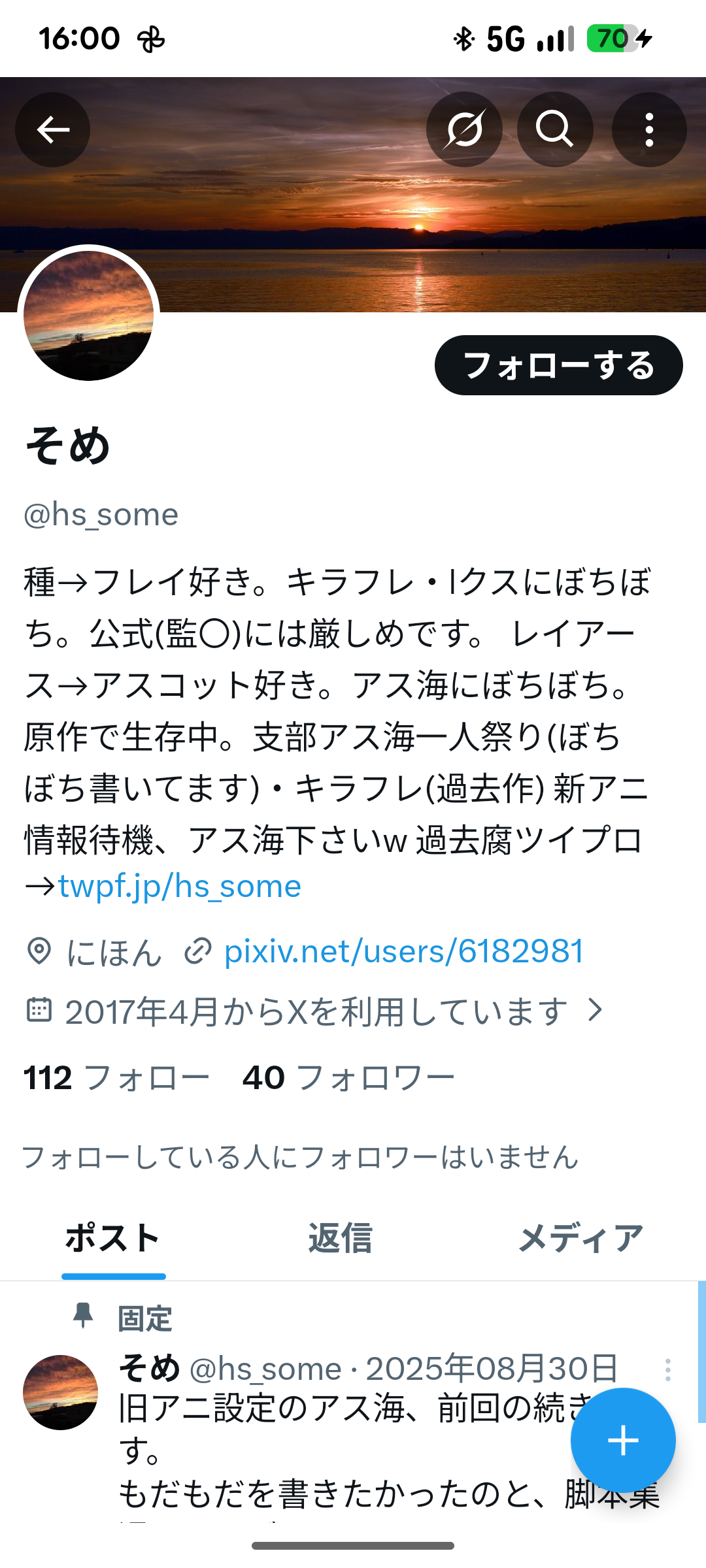Switch to the 返信 tab
The height and width of the screenshot is (1568, 706).
(x=340, y=1238)
